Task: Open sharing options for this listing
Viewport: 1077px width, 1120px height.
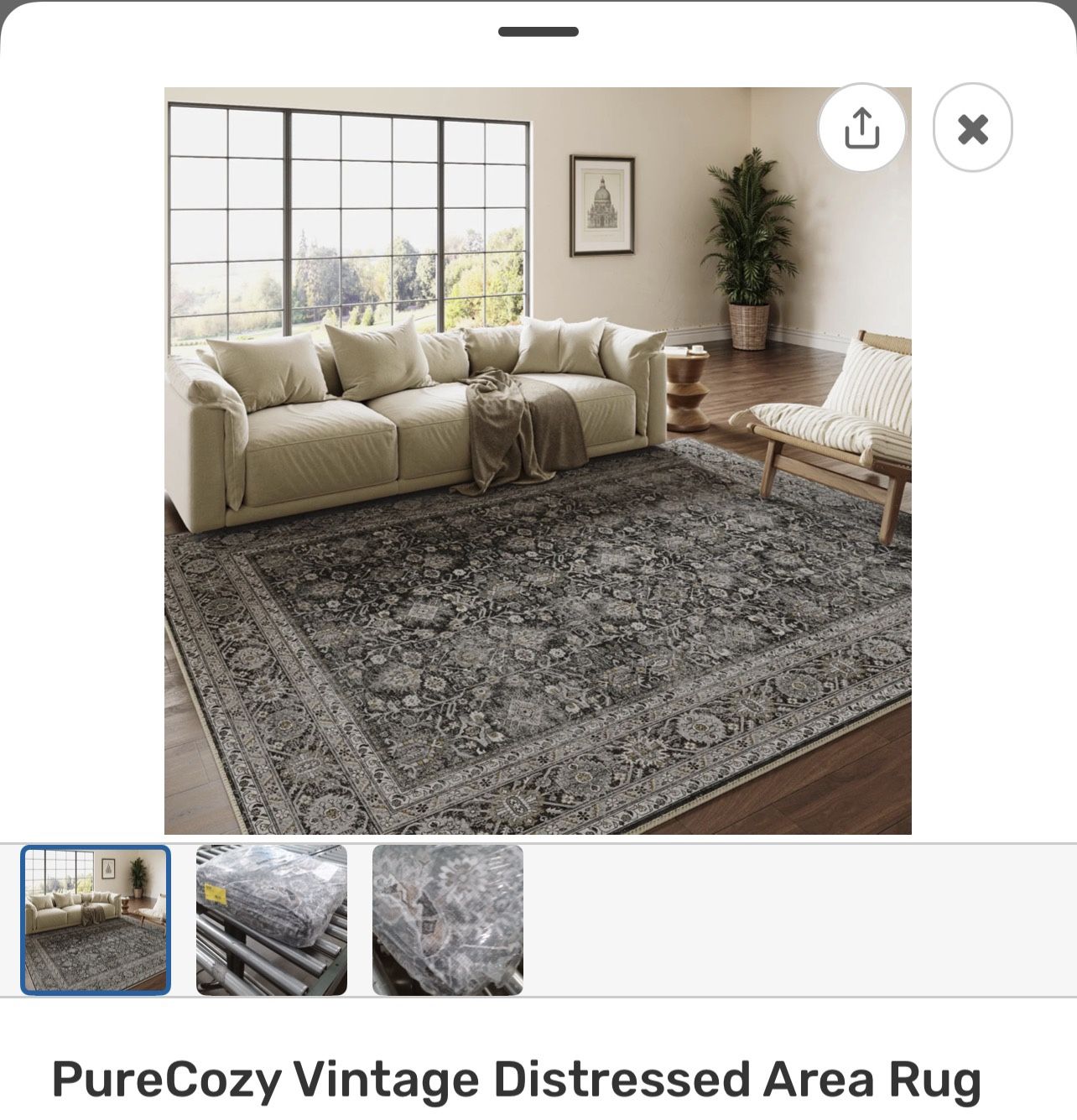Action: coord(861,127)
